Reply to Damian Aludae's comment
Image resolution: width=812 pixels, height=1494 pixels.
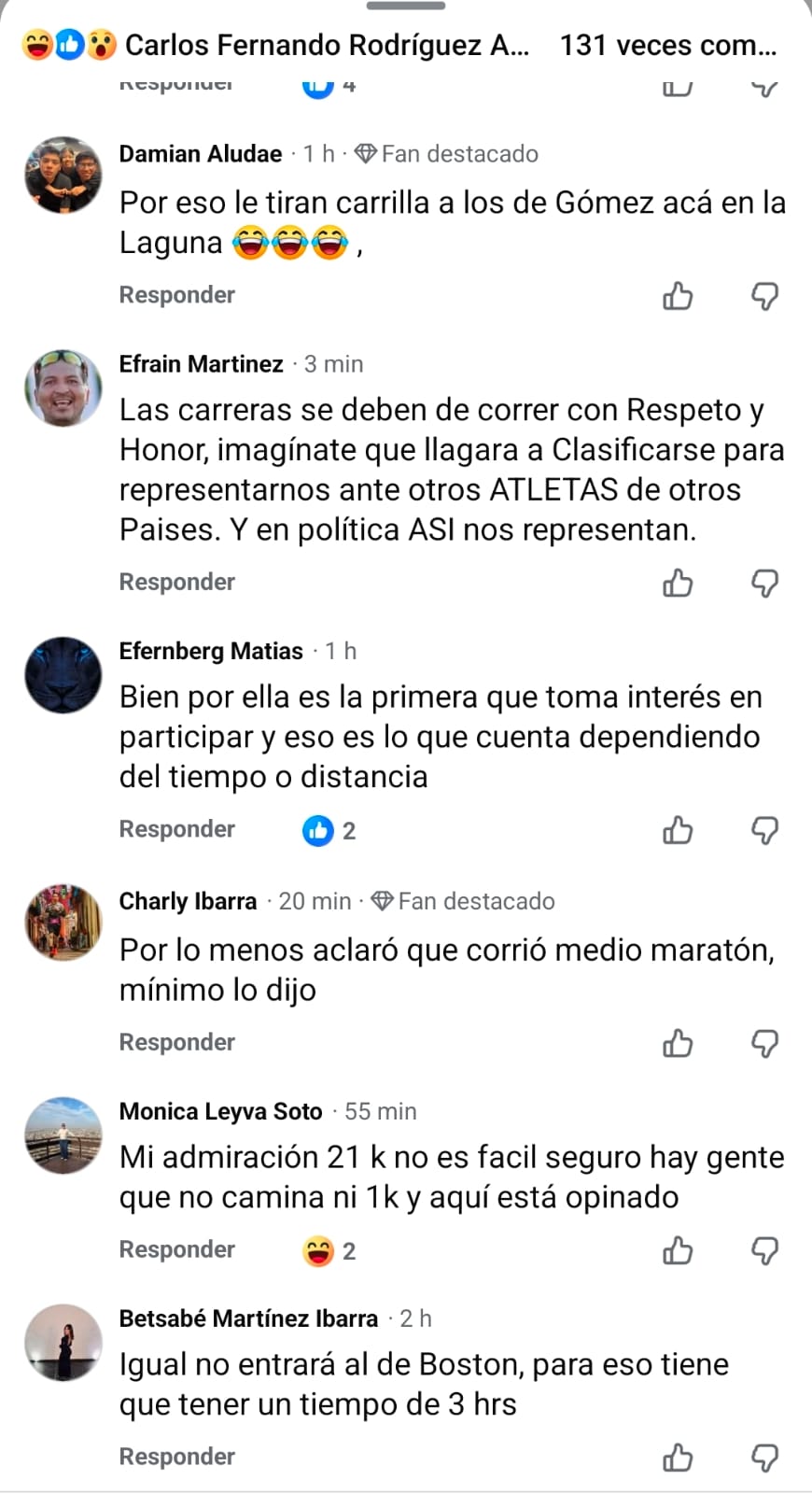[x=176, y=295]
